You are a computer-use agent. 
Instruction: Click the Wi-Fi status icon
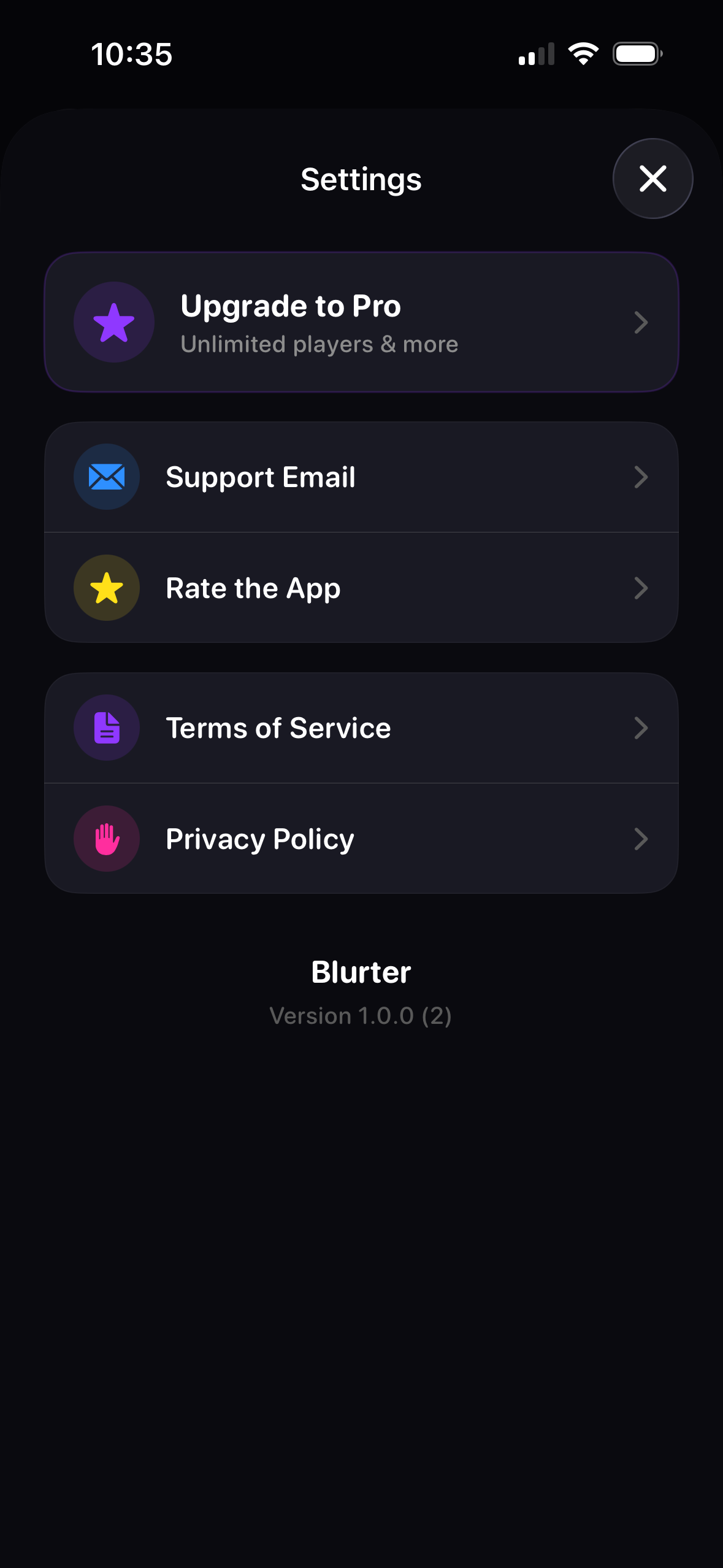pyautogui.click(x=583, y=54)
